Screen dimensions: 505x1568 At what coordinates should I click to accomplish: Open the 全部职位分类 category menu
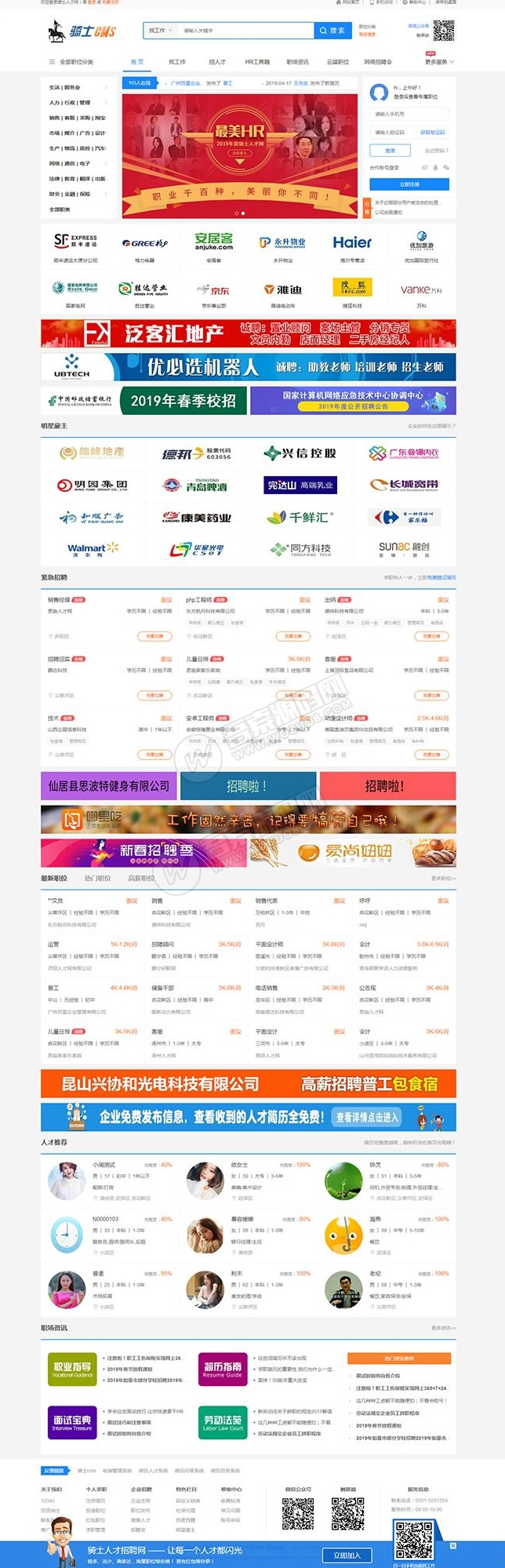71,61
